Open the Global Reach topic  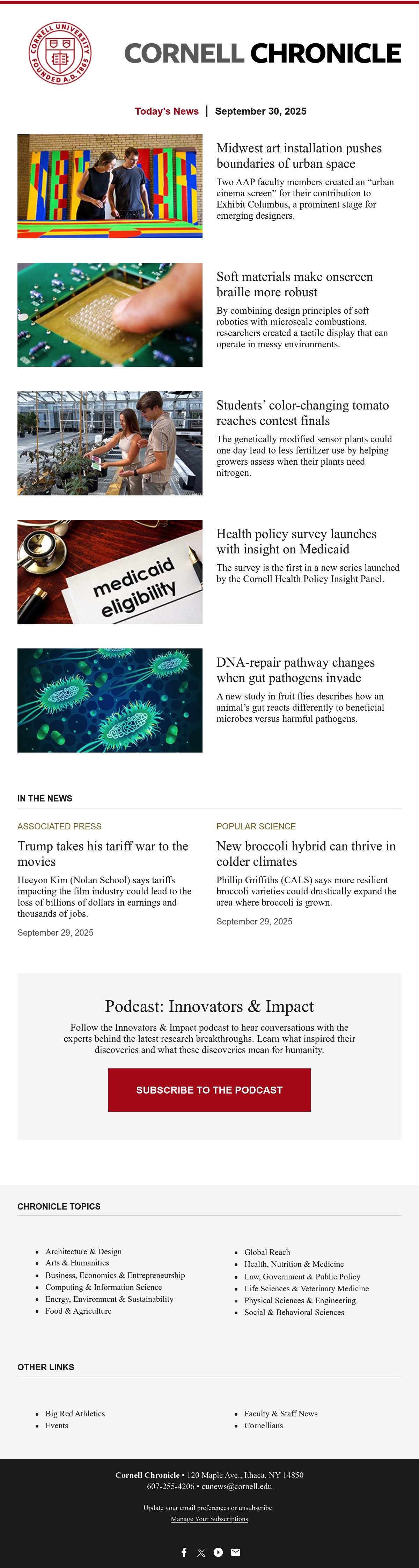[x=267, y=1252]
